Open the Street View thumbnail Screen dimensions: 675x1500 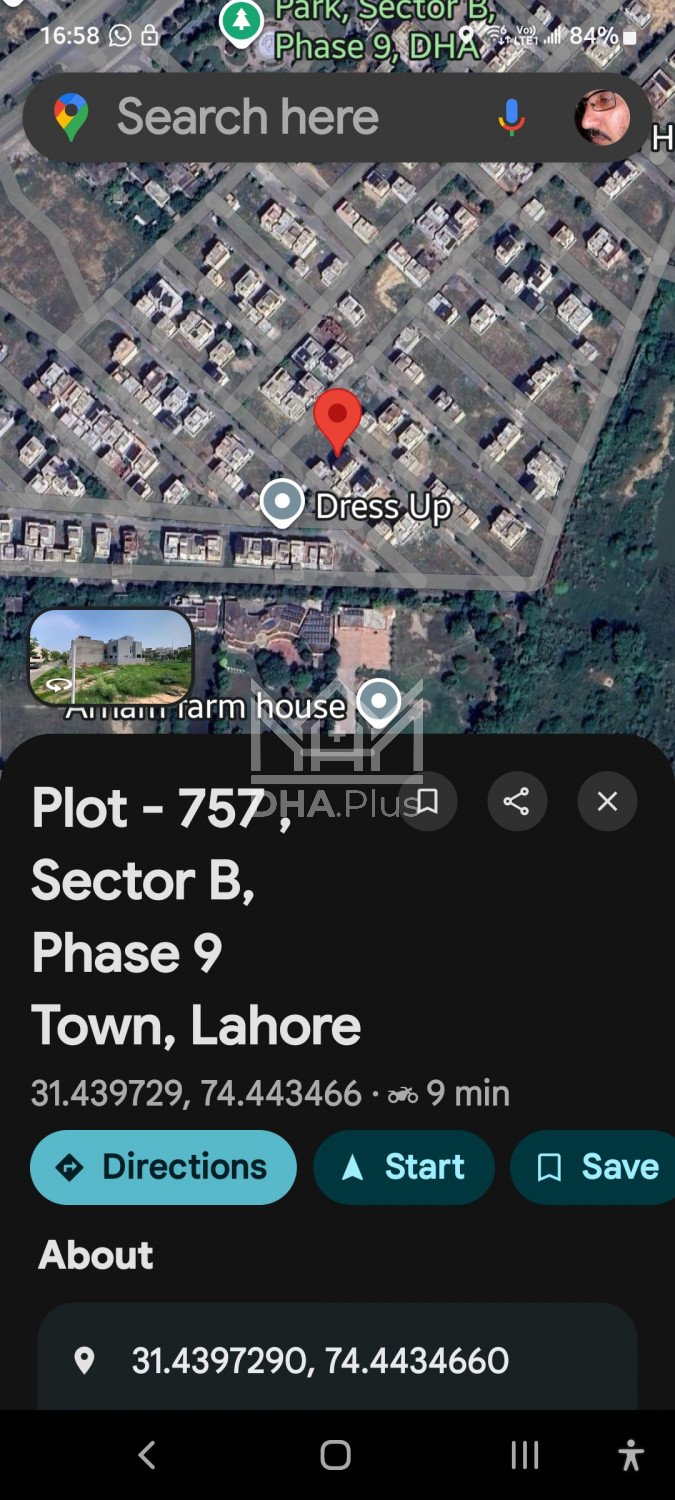click(x=111, y=655)
